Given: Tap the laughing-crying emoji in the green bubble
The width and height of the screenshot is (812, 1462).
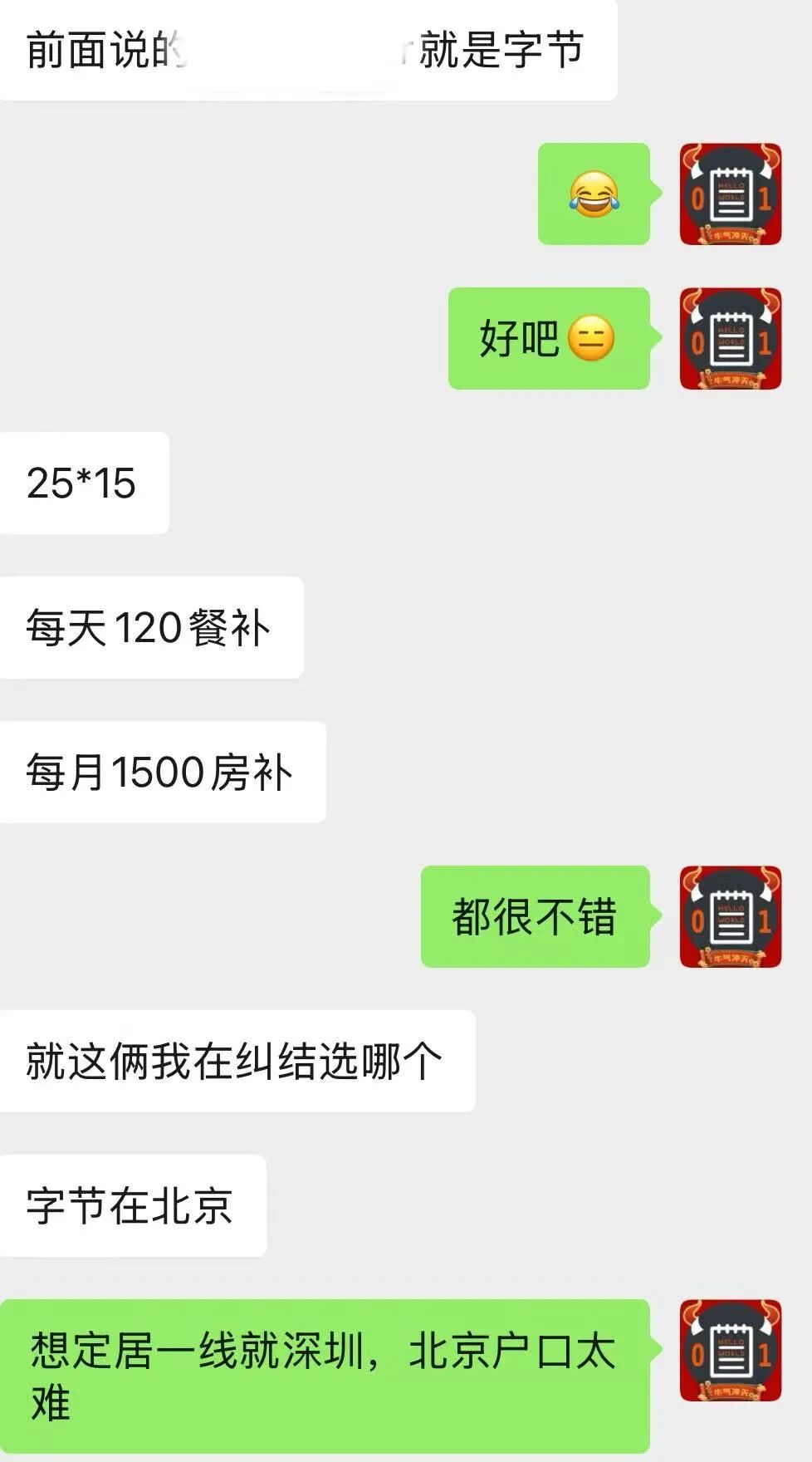Looking at the screenshot, I should click(x=594, y=194).
